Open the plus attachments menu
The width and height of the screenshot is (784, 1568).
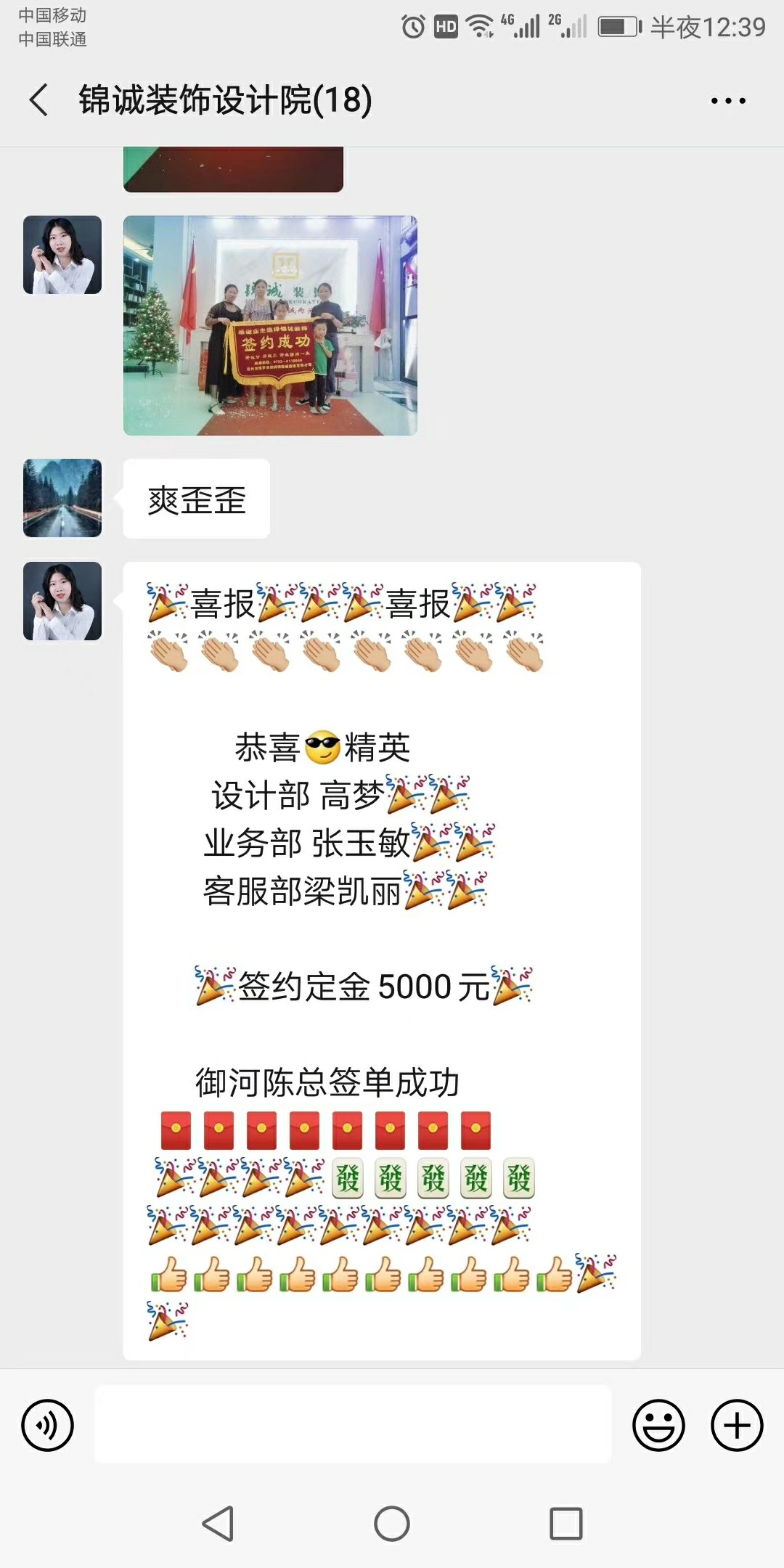click(x=736, y=1426)
